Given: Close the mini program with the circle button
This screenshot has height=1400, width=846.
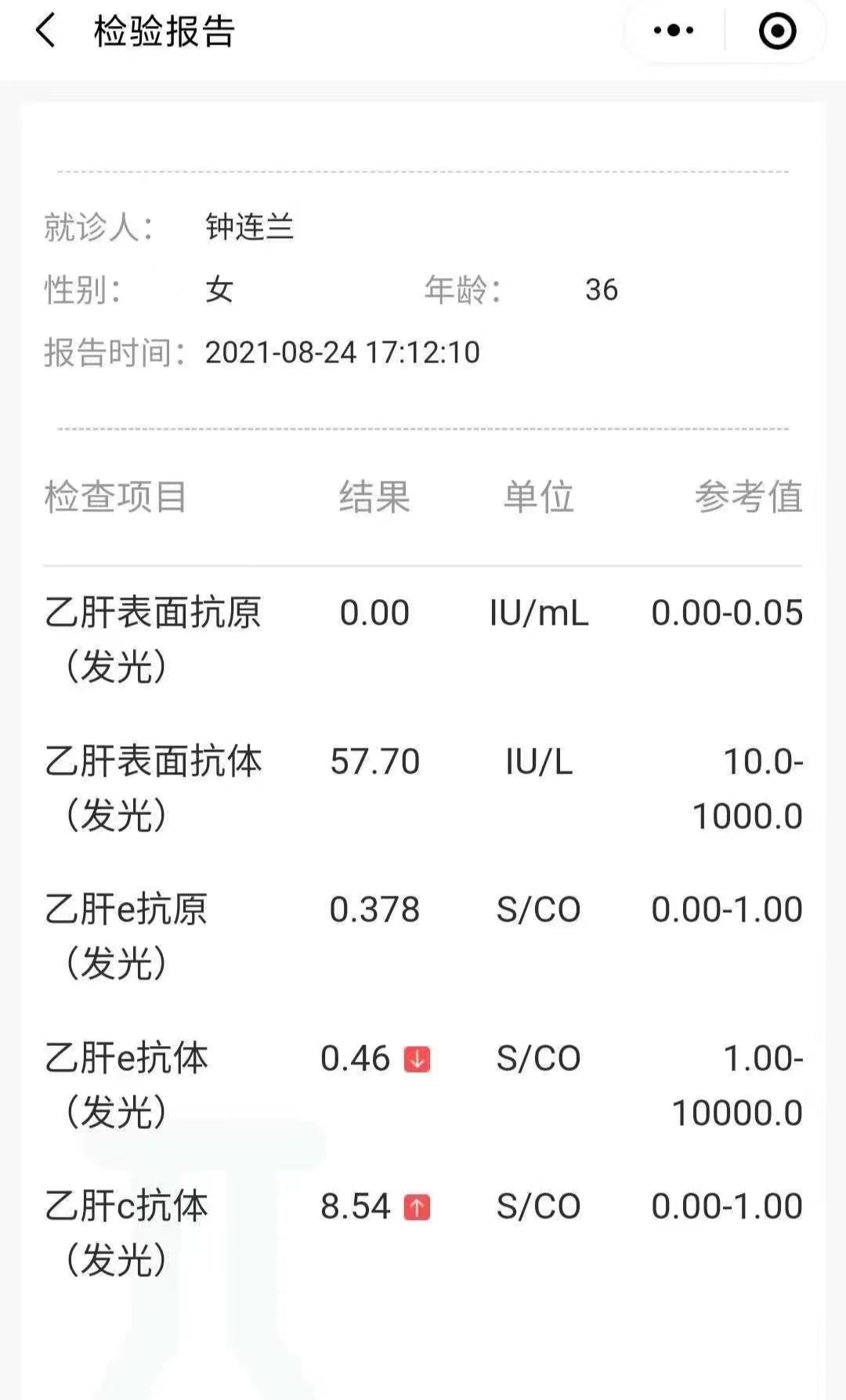Looking at the screenshot, I should [x=777, y=31].
